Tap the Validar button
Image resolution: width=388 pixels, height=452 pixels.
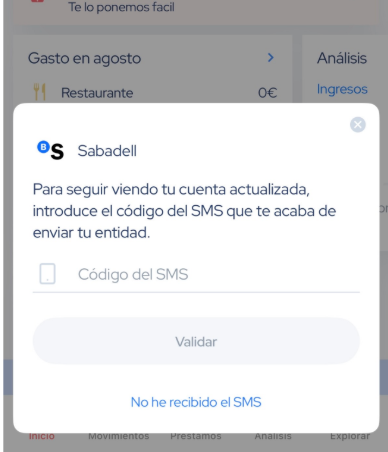click(196, 341)
